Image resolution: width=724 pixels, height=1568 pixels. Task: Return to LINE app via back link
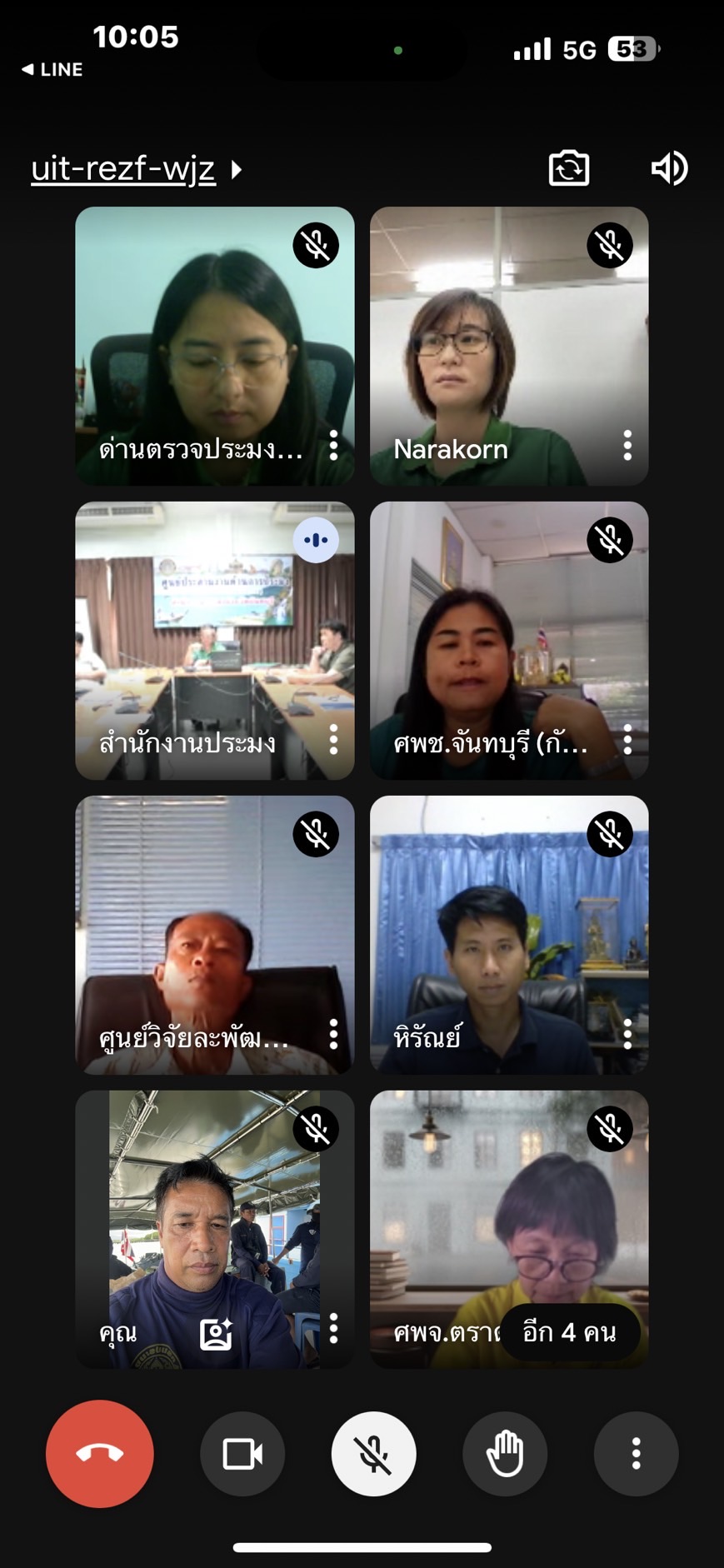52,70
